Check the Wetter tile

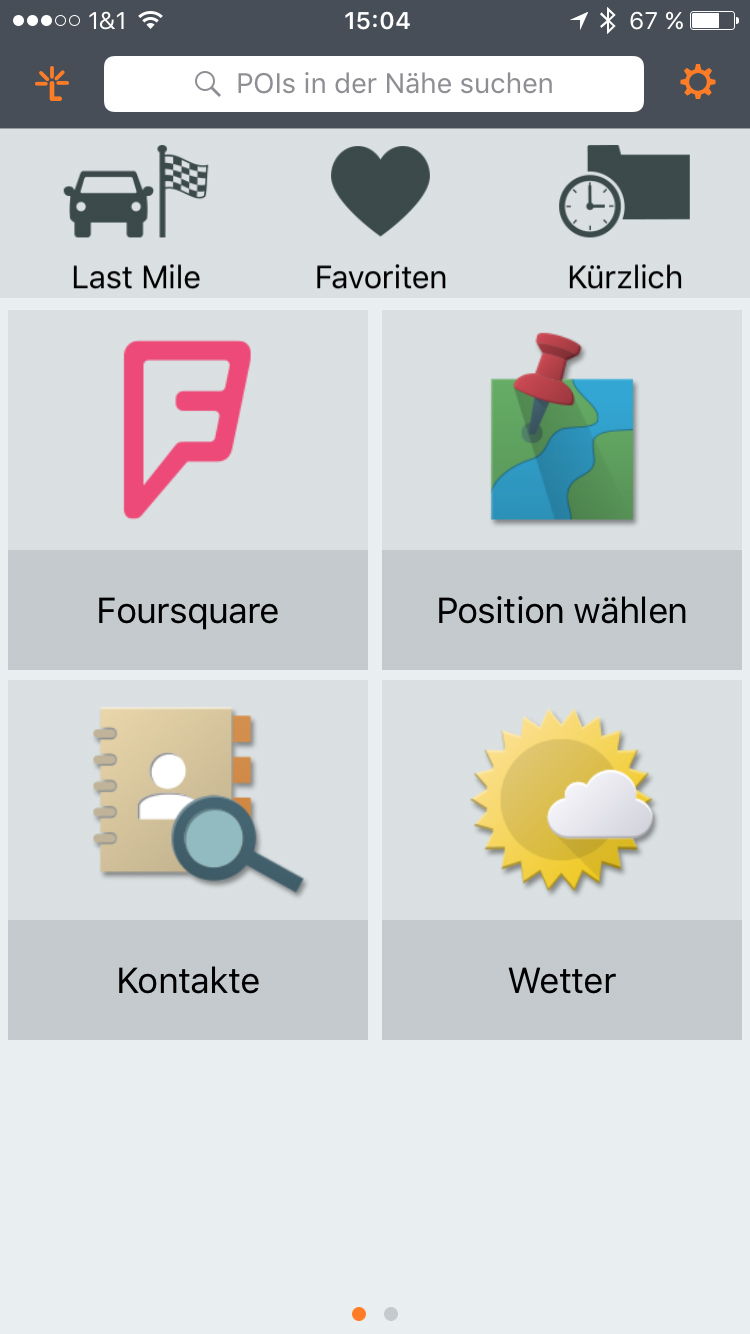pos(562,860)
